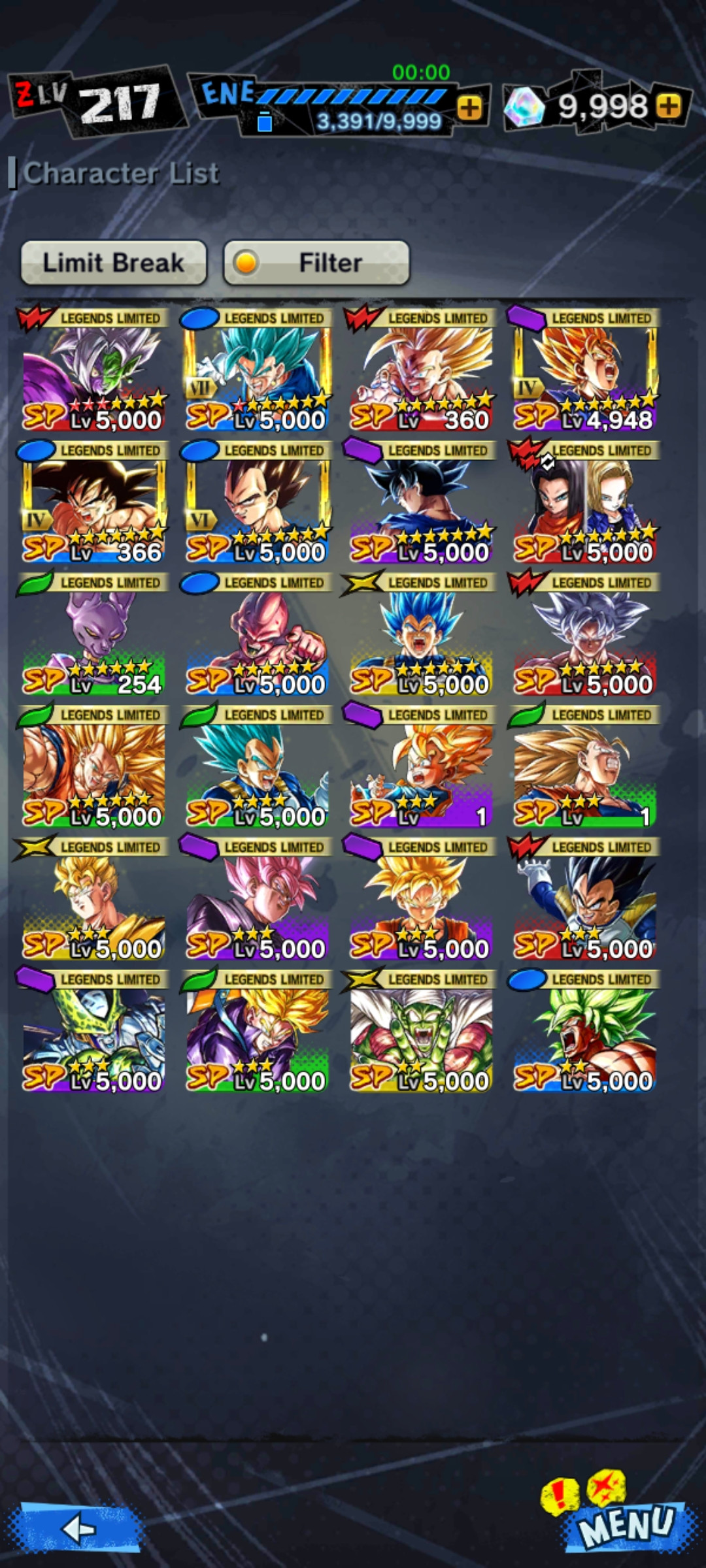Choose the green Lv 1 Super Saiyan 3 card
Image resolution: width=706 pixels, height=1568 pixels.
pyautogui.click(x=584, y=766)
